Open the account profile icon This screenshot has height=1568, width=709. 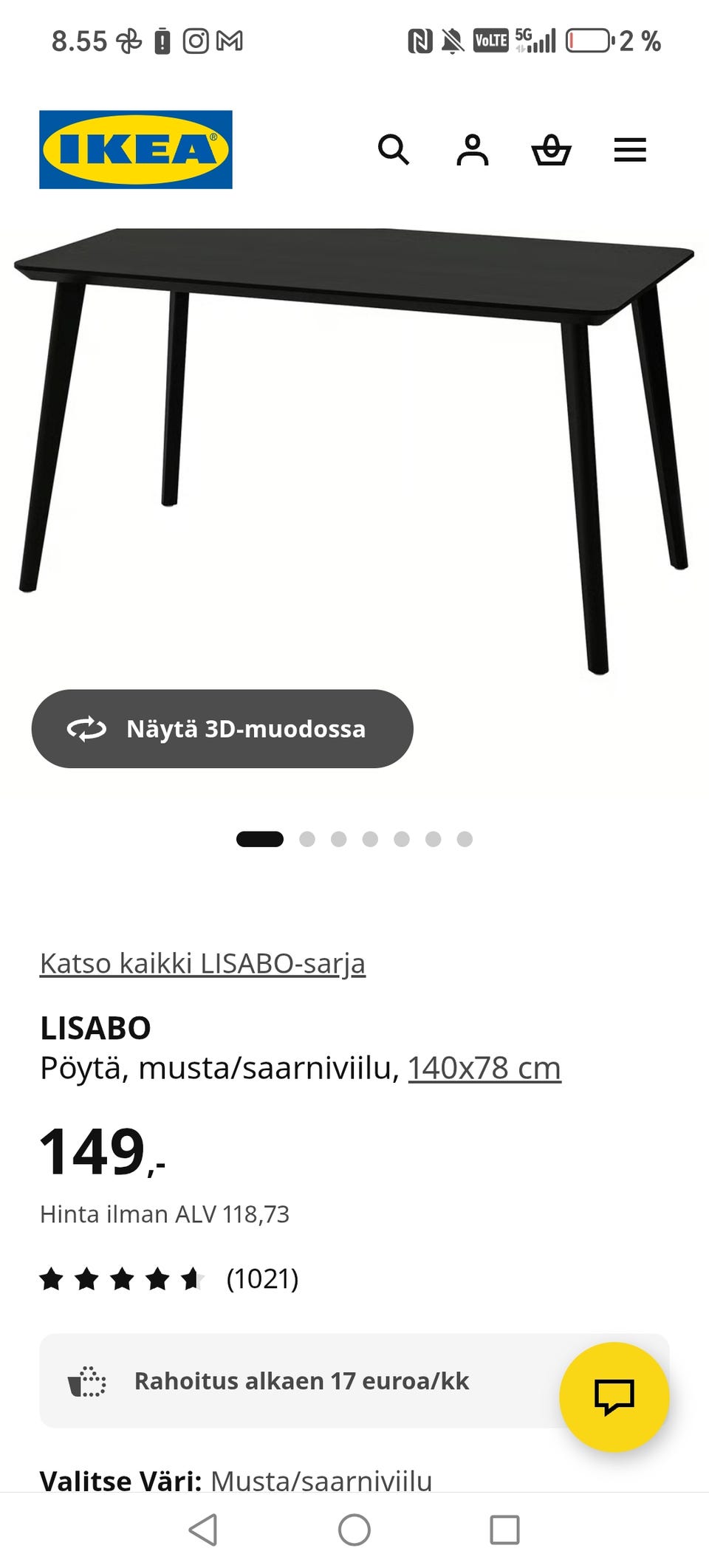(473, 151)
